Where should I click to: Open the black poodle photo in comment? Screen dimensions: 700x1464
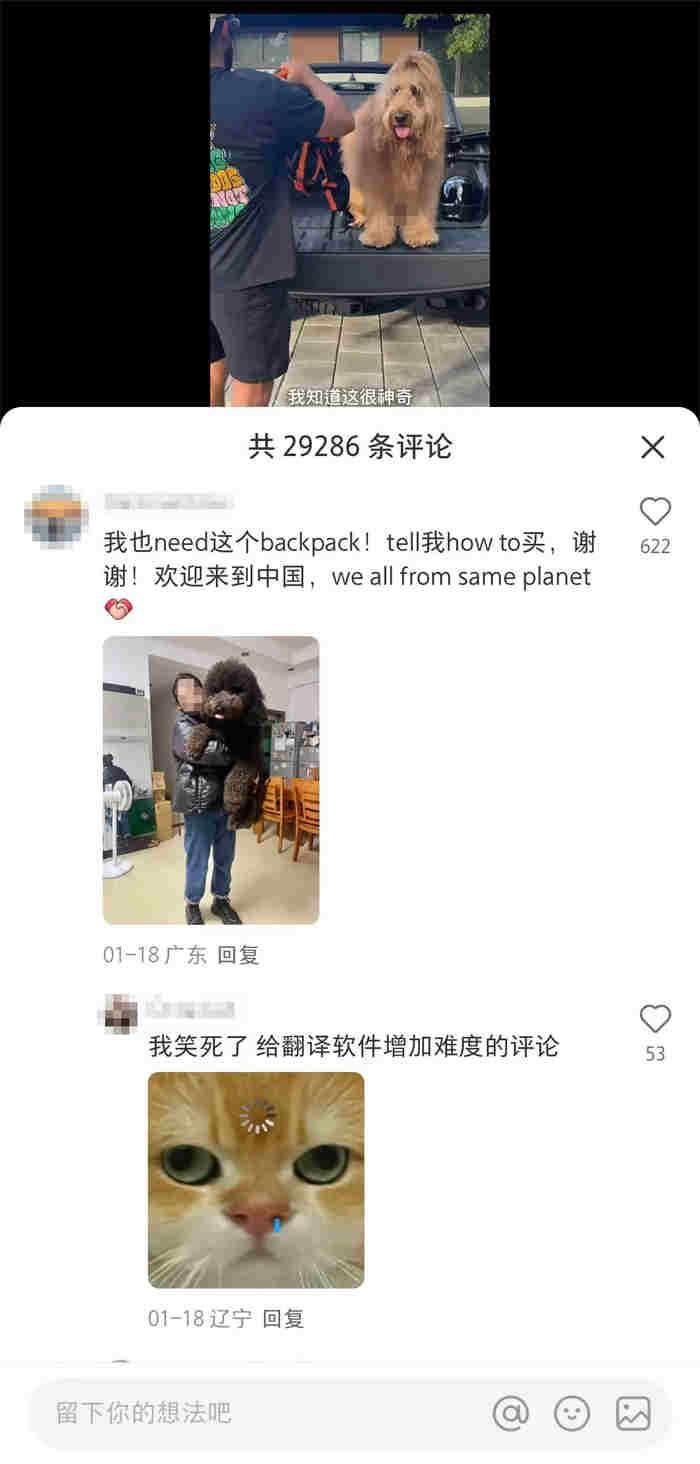coord(211,780)
